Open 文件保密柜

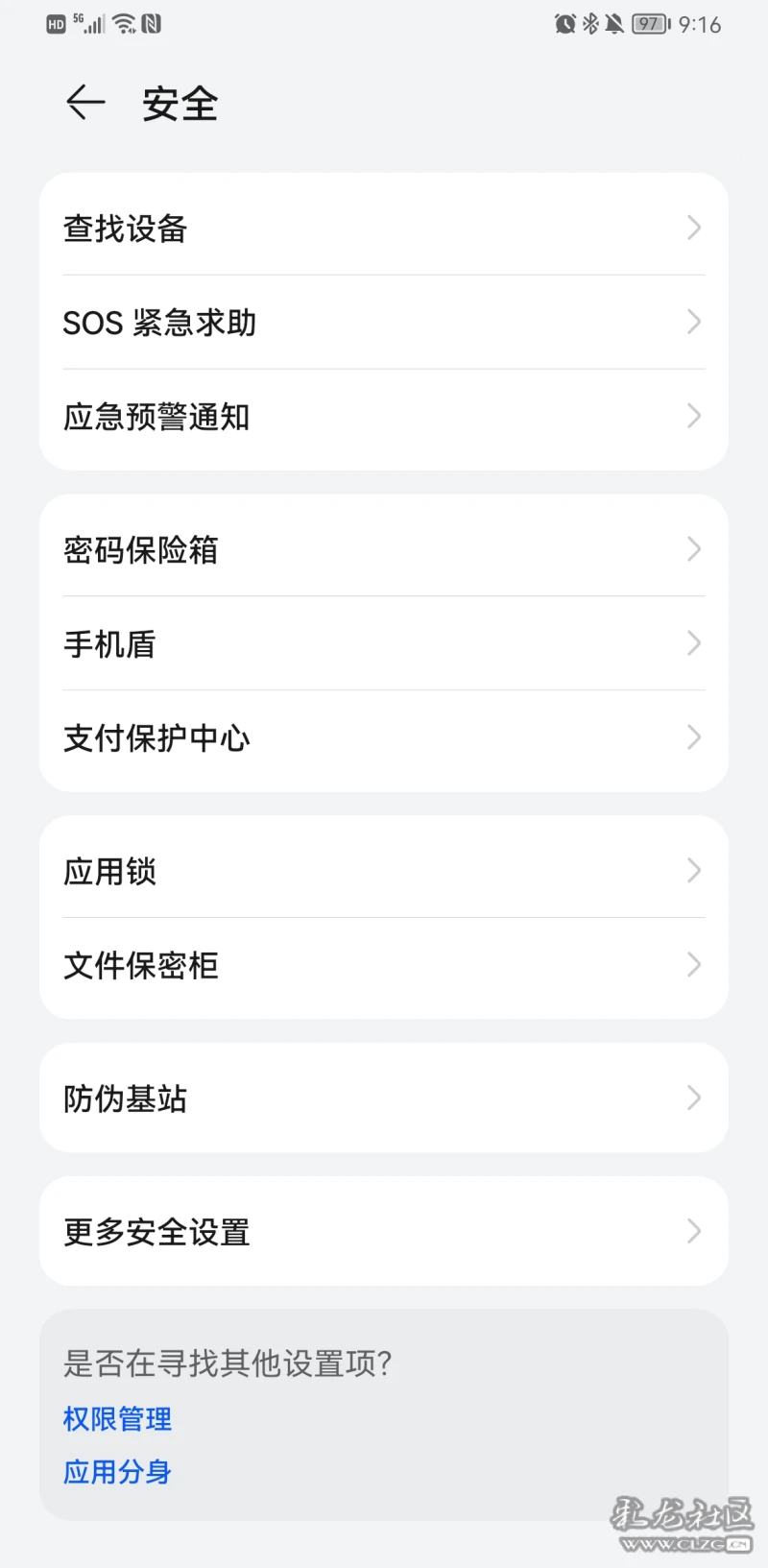(x=384, y=965)
